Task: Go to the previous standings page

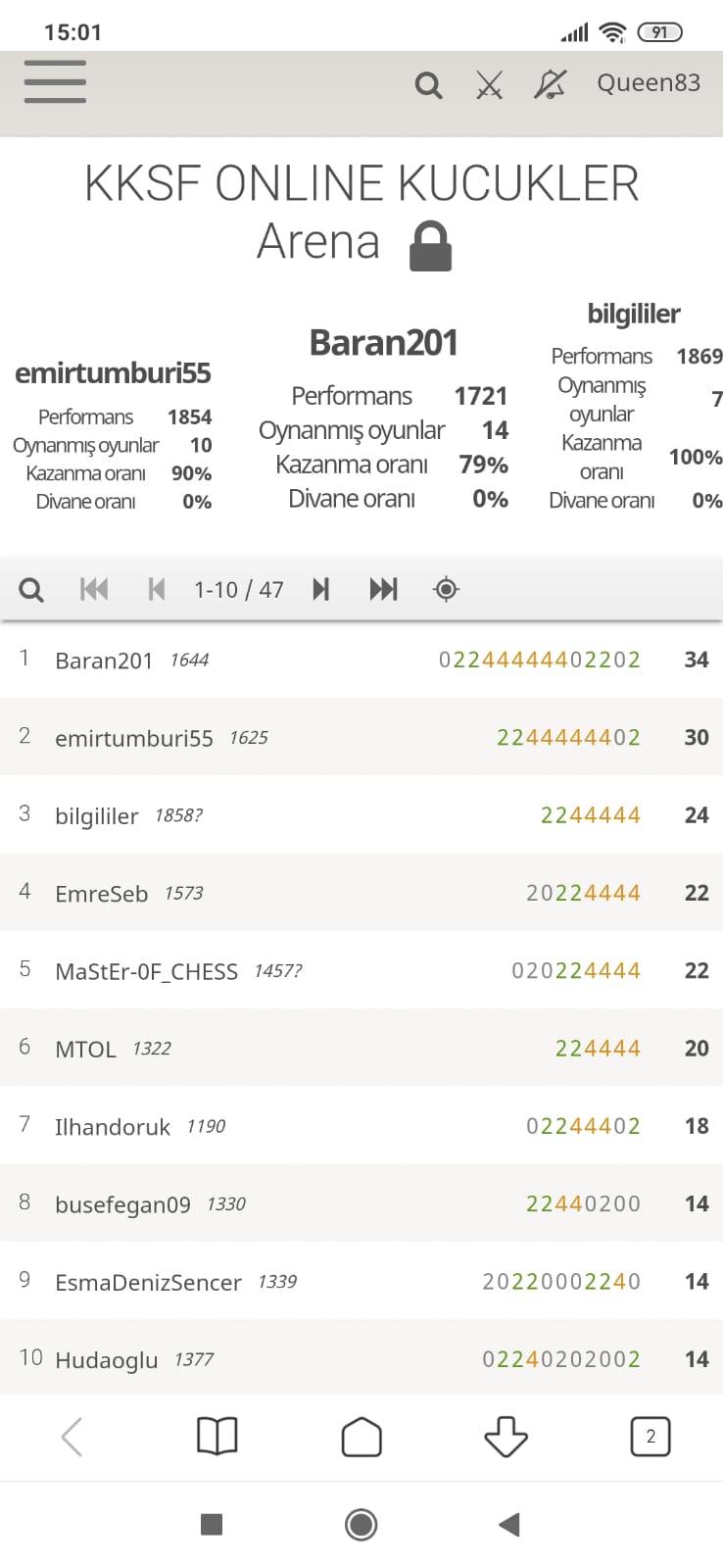Action: [x=156, y=589]
